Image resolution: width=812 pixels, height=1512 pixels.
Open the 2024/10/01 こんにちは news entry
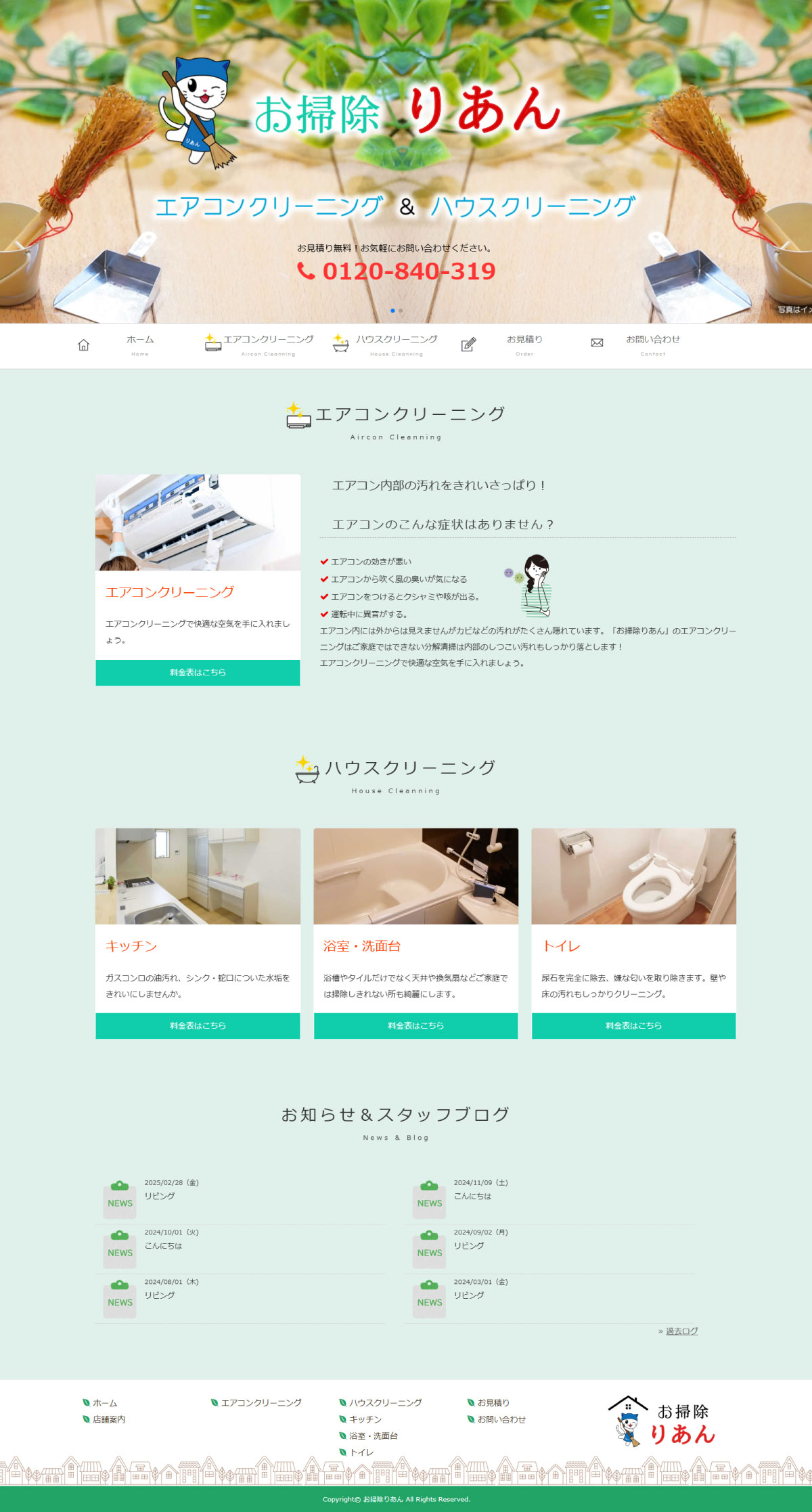(163, 1245)
